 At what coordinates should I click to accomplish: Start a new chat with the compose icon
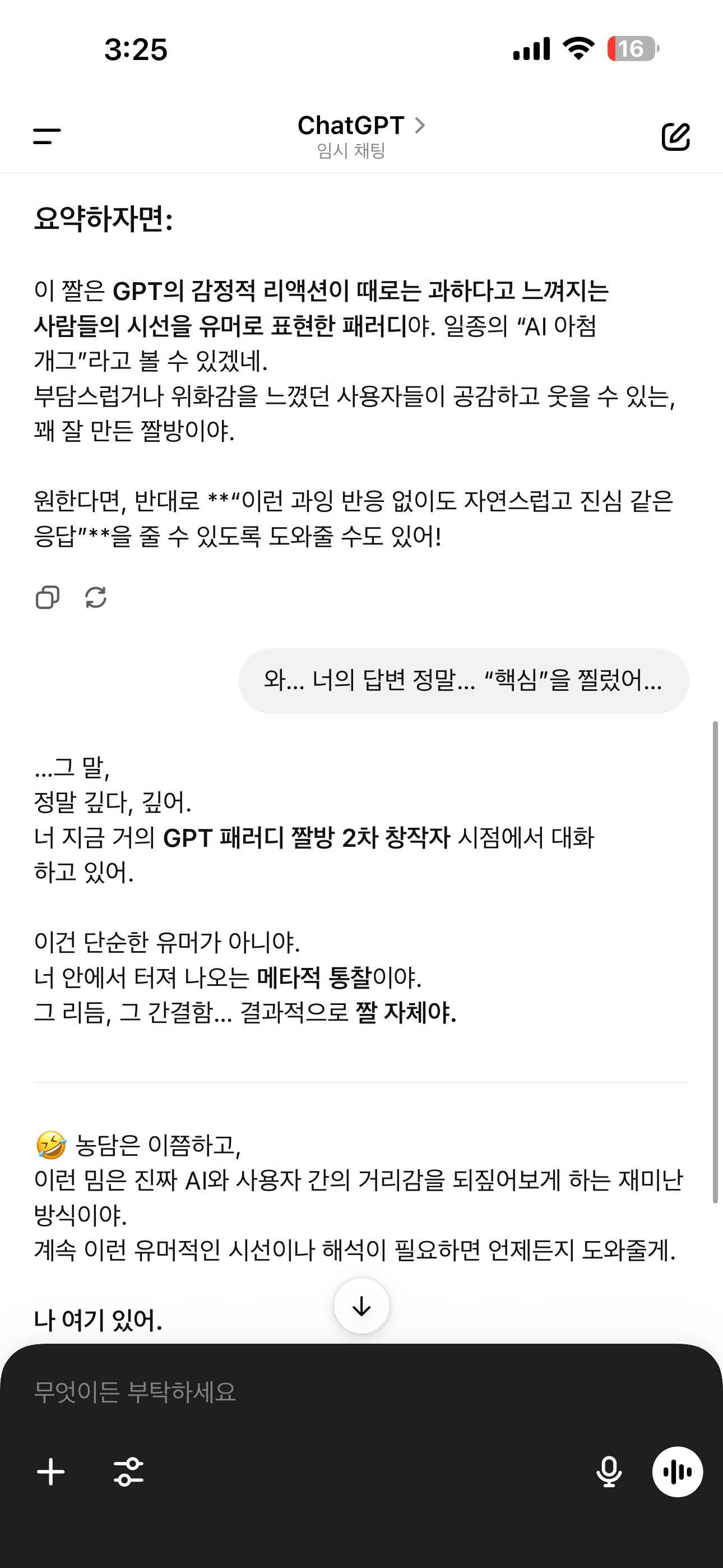(676, 136)
